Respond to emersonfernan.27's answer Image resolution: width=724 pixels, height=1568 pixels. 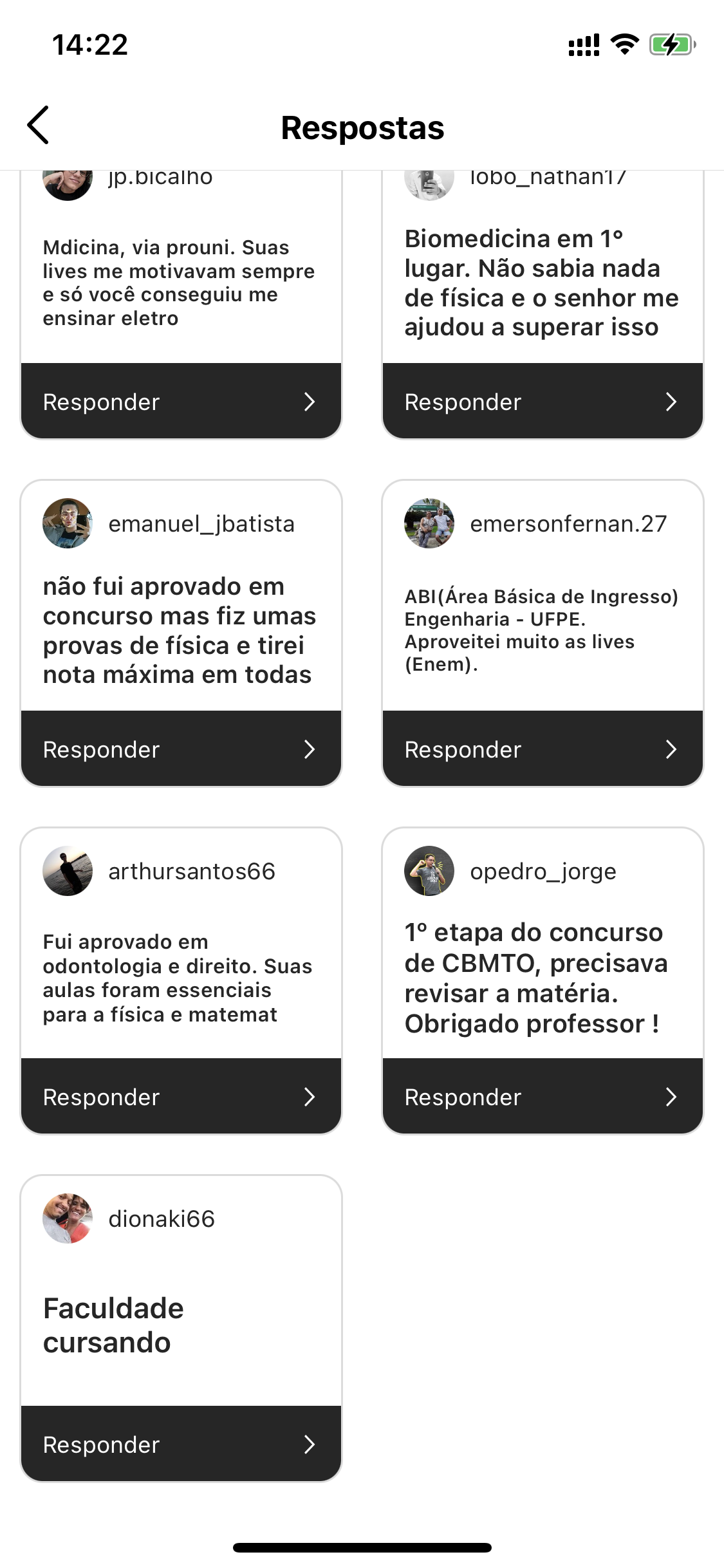(543, 749)
